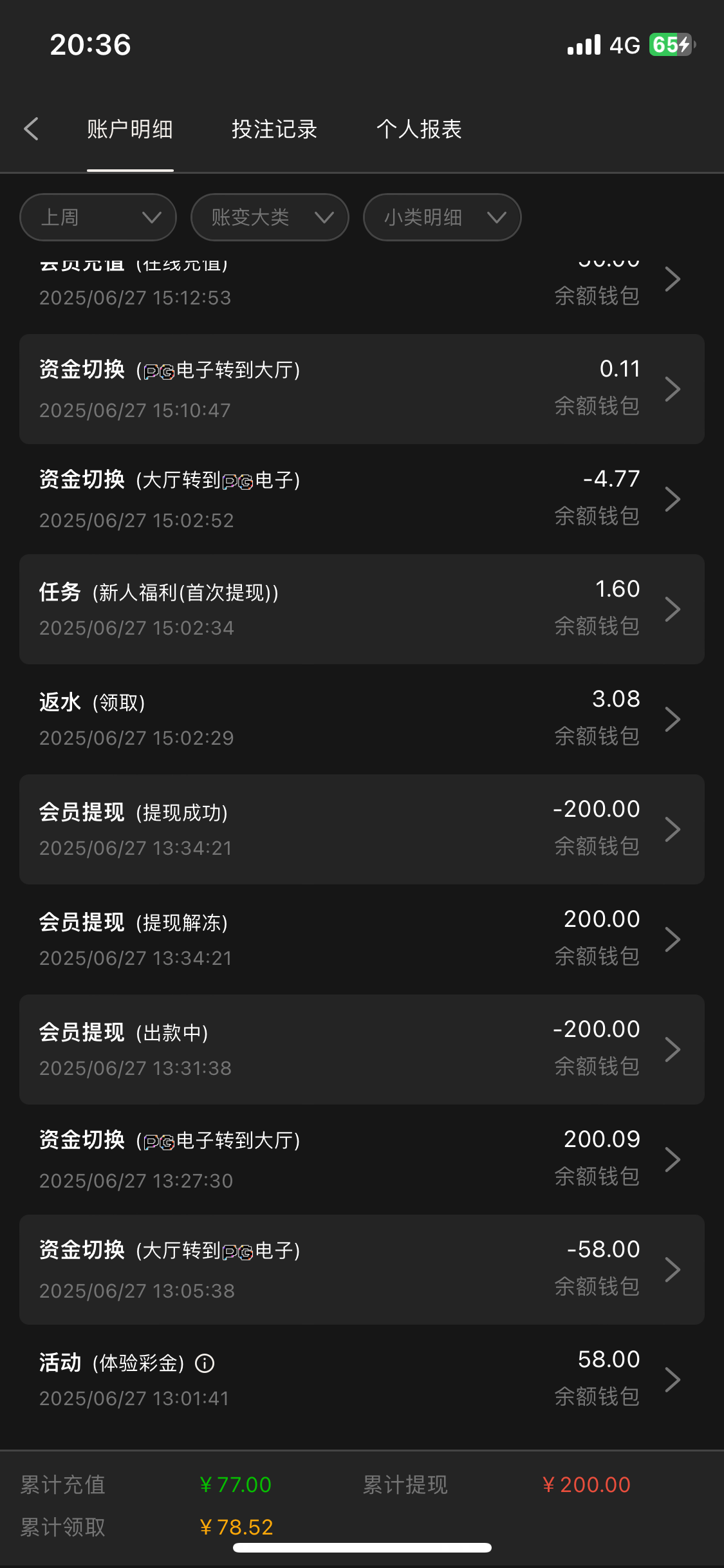This screenshot has height=1568, width=724.
Task: View the 会员提现 (提现成功) entry
Action: pos(362,829)
